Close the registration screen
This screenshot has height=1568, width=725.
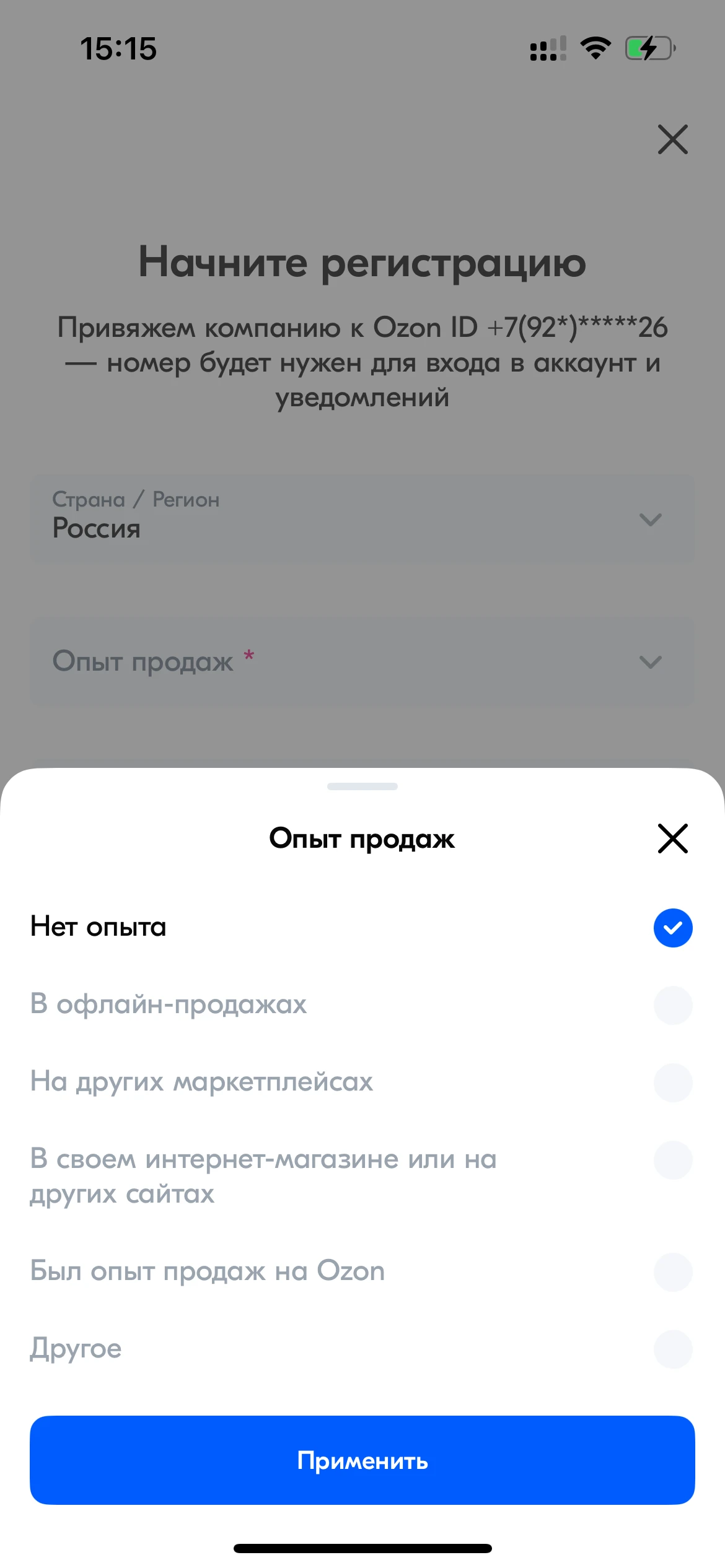click(x=672, y=139)
